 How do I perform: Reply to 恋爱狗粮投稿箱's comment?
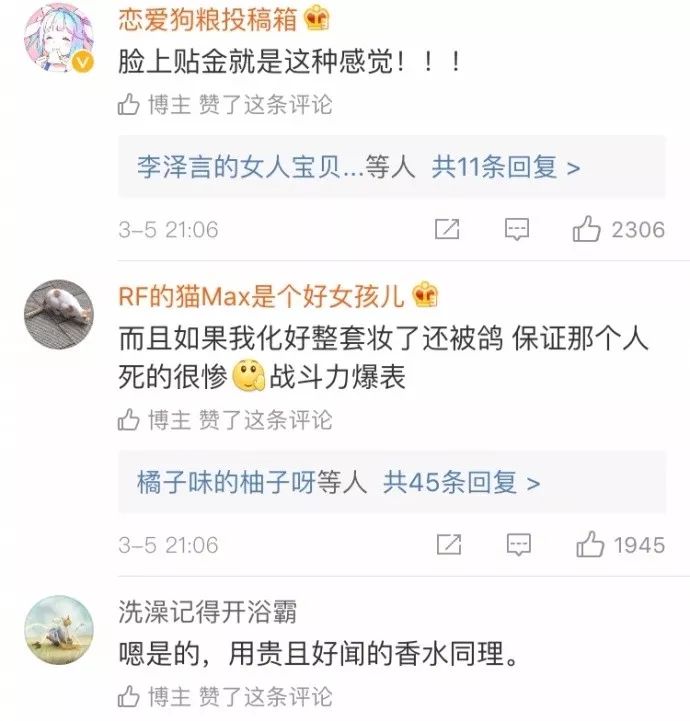[517, 230]
